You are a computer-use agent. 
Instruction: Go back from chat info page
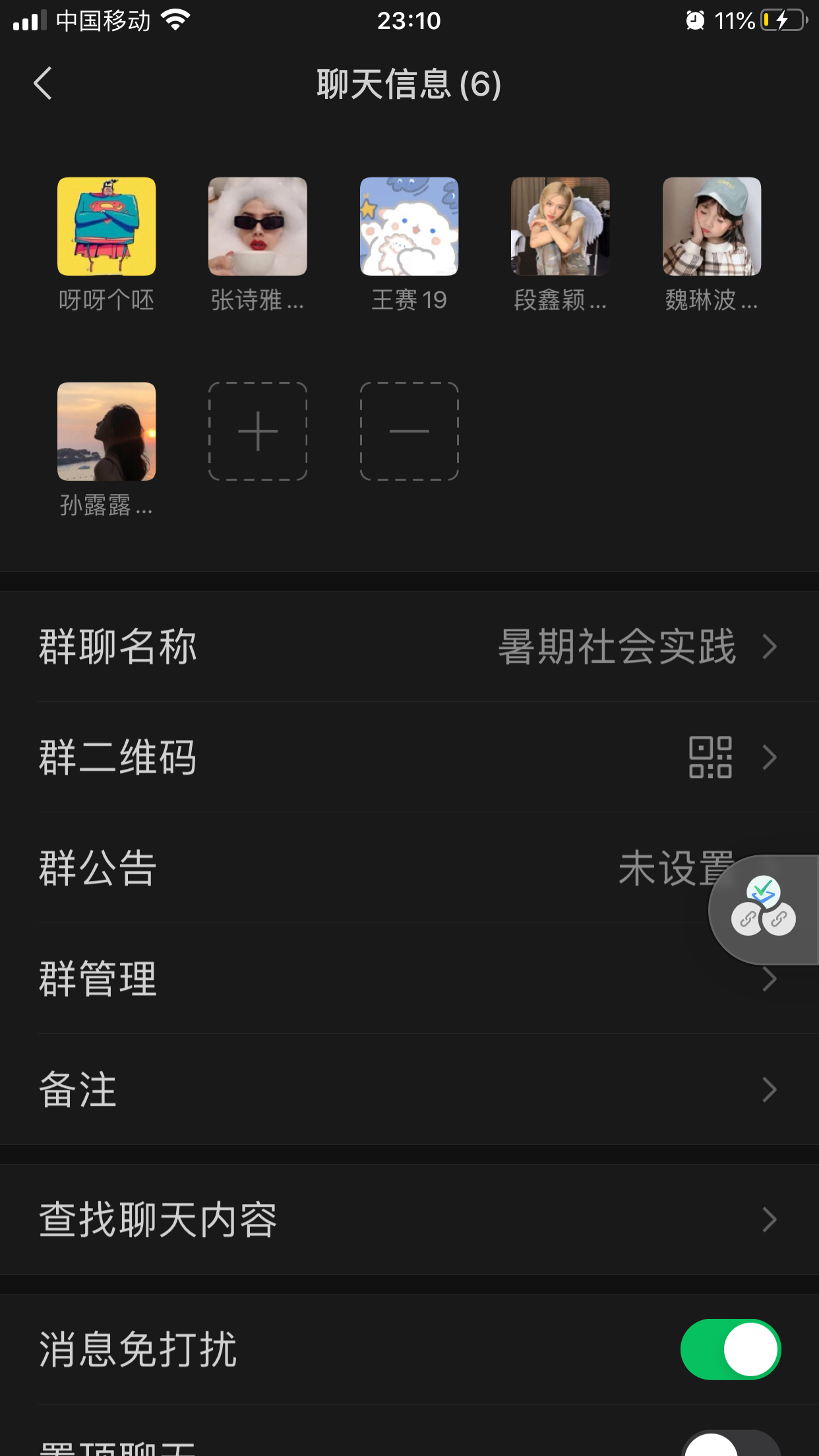pyautogui.click(x=44, y=84)
